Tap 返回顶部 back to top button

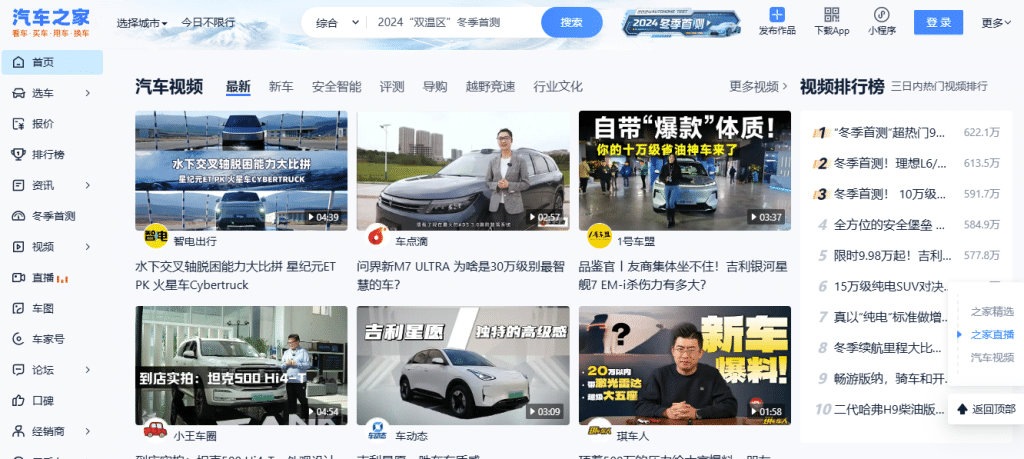click(985, 408)
